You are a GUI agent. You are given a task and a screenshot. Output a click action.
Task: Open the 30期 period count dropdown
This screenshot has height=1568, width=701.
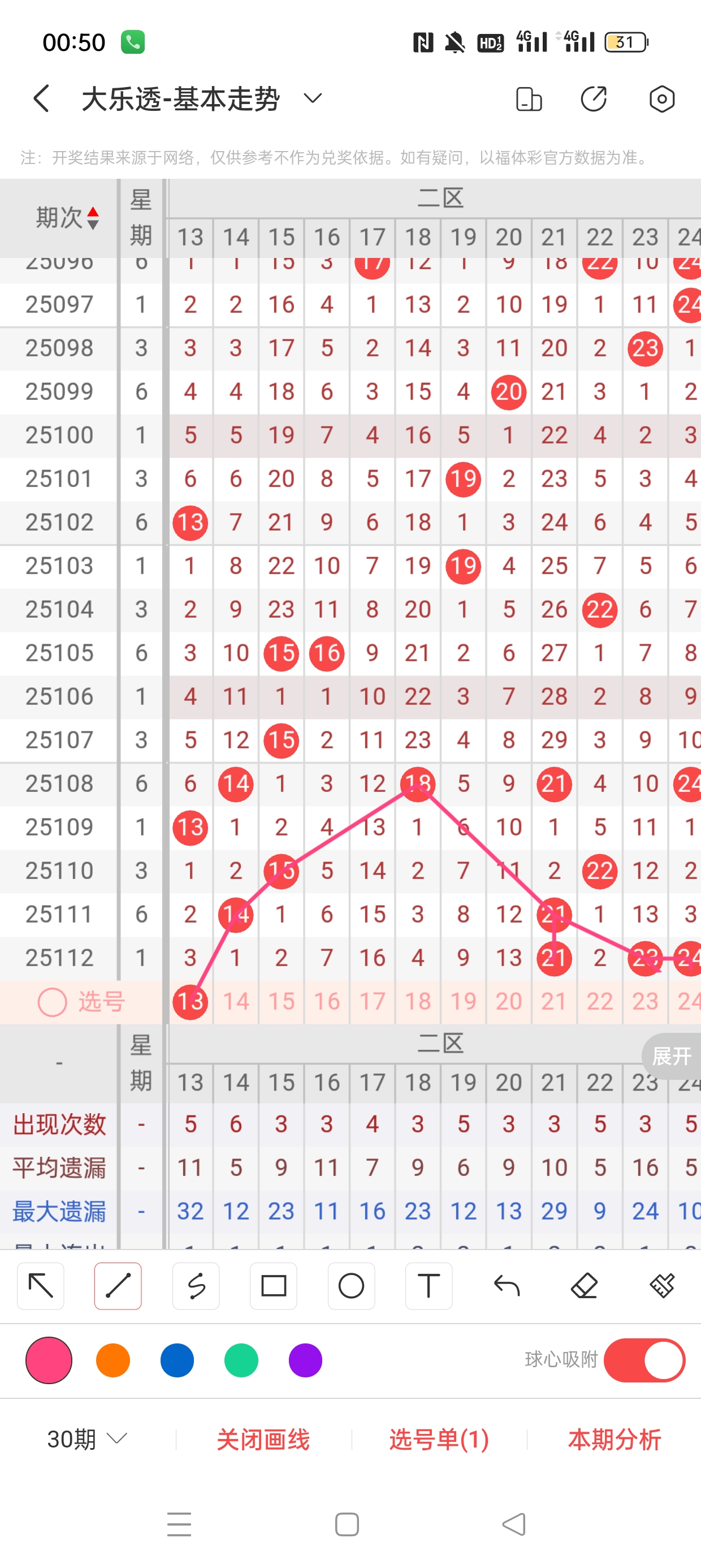[x=87, y=1440]
